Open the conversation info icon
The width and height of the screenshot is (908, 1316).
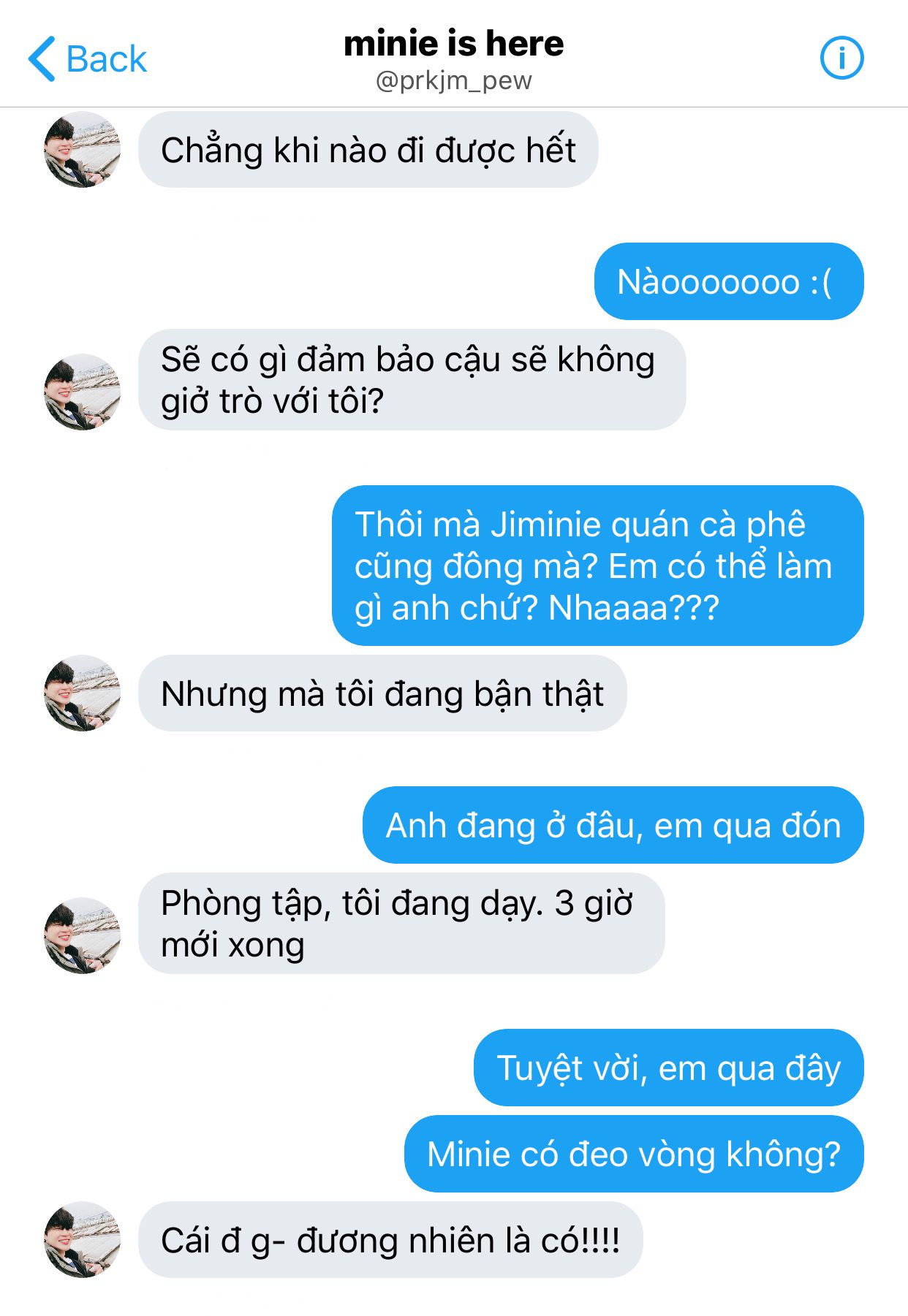click(x=841, y=58)
